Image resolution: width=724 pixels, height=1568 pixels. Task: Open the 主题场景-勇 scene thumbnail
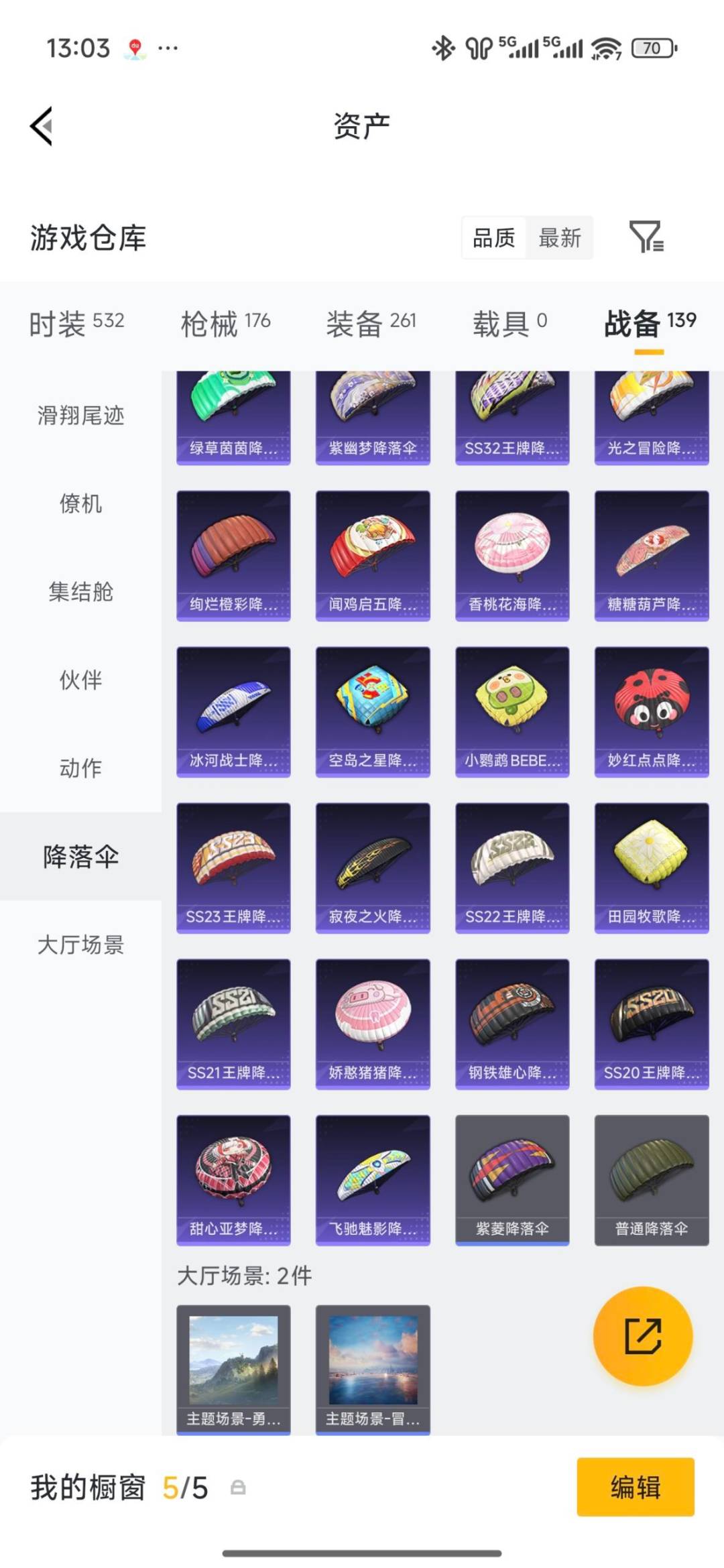pyautogui.click(x=233, y=1368)
